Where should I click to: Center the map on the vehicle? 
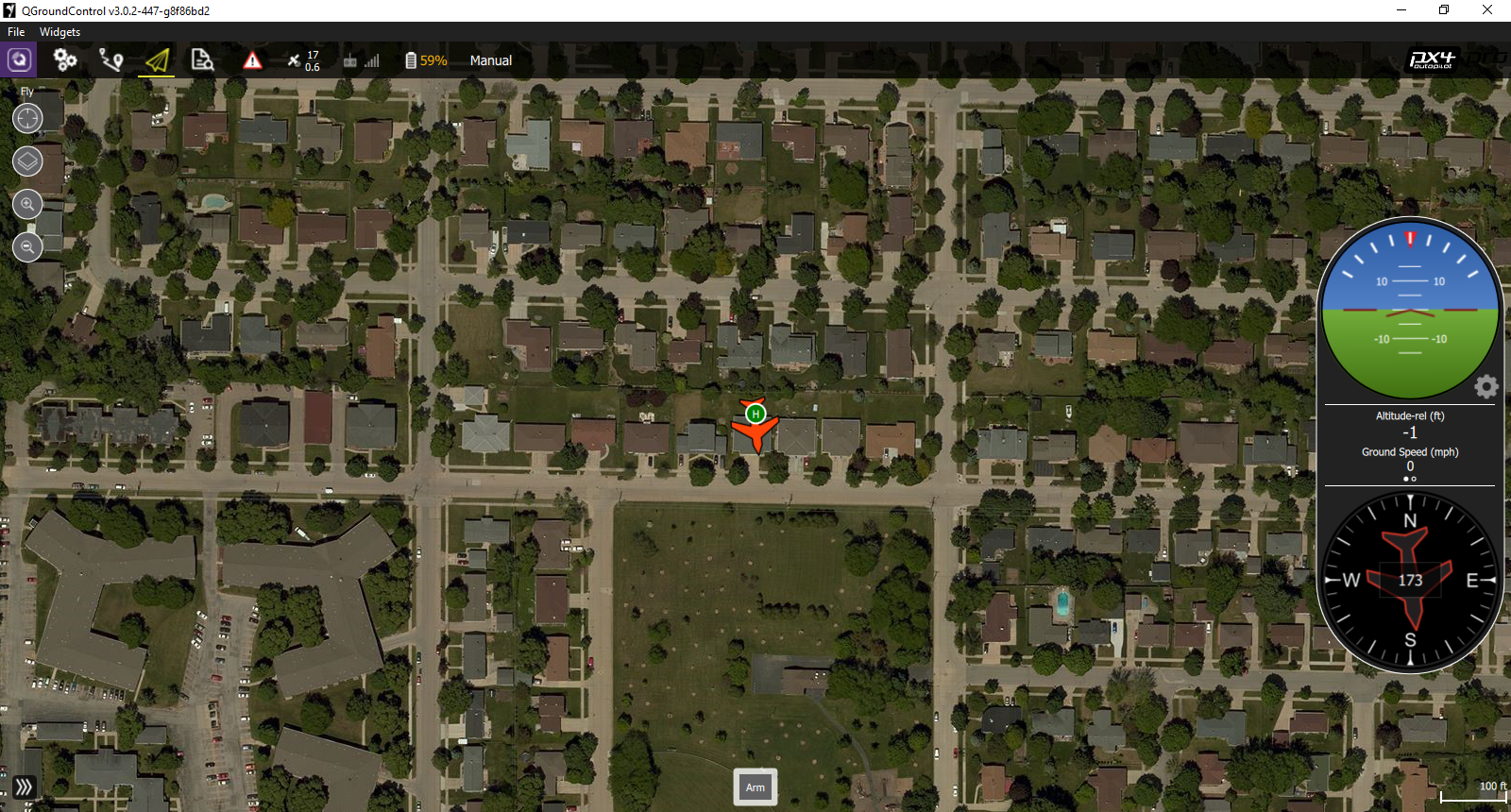pos(27,118)
